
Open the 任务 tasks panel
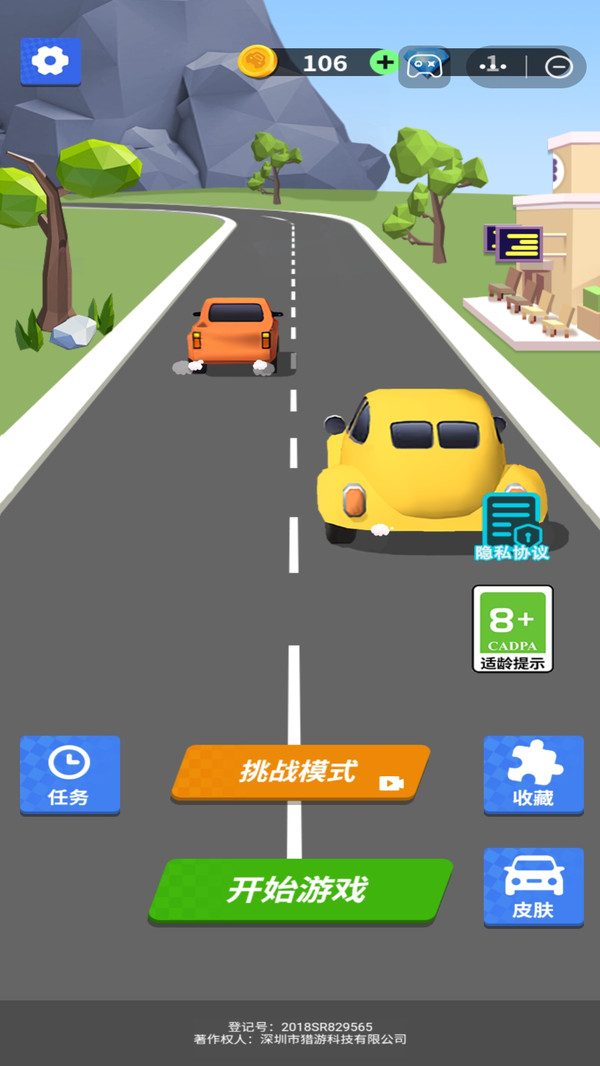tap(70, 774)
